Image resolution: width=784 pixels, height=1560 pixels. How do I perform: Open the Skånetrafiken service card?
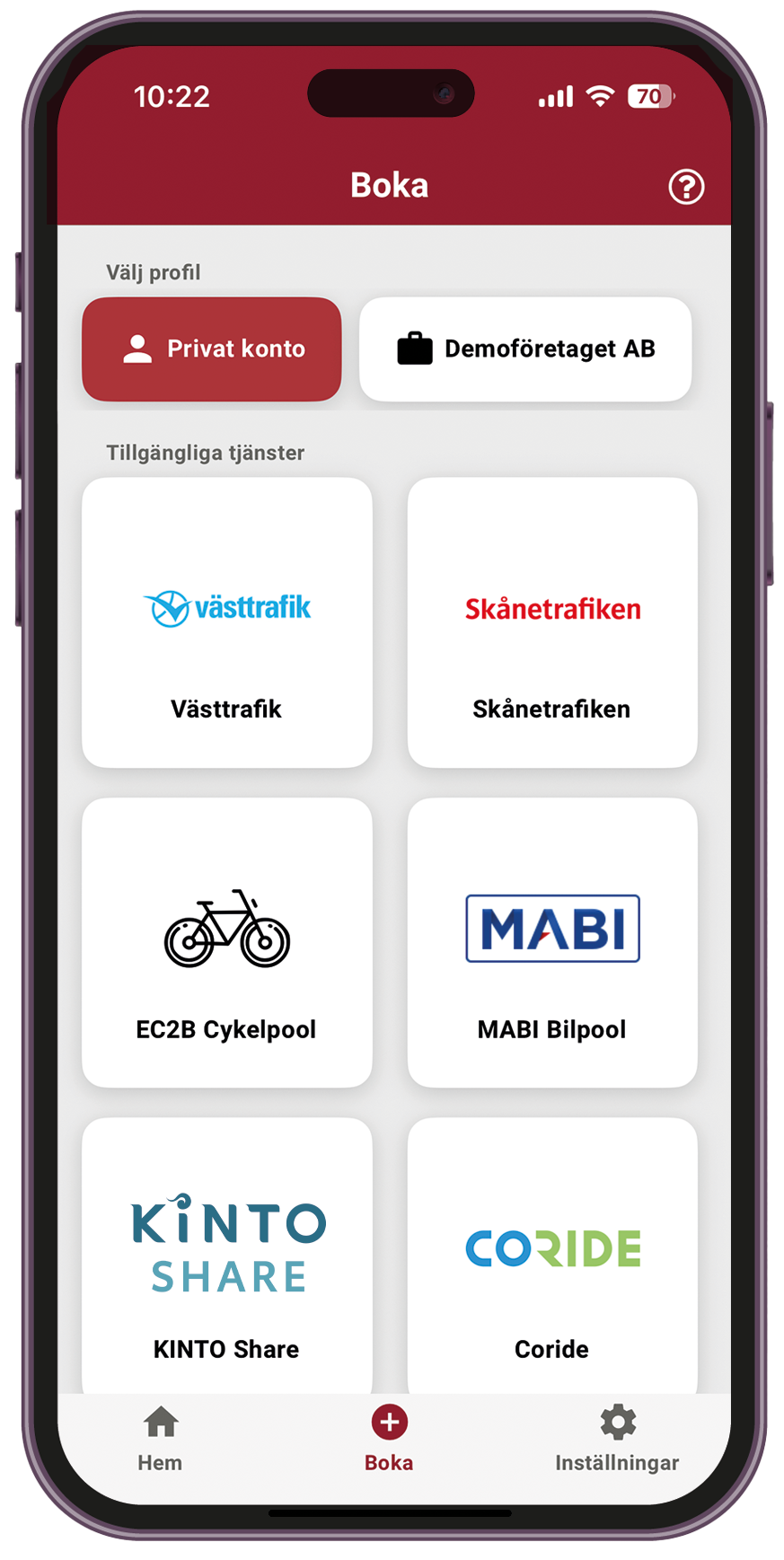click(x=552, y=622)
